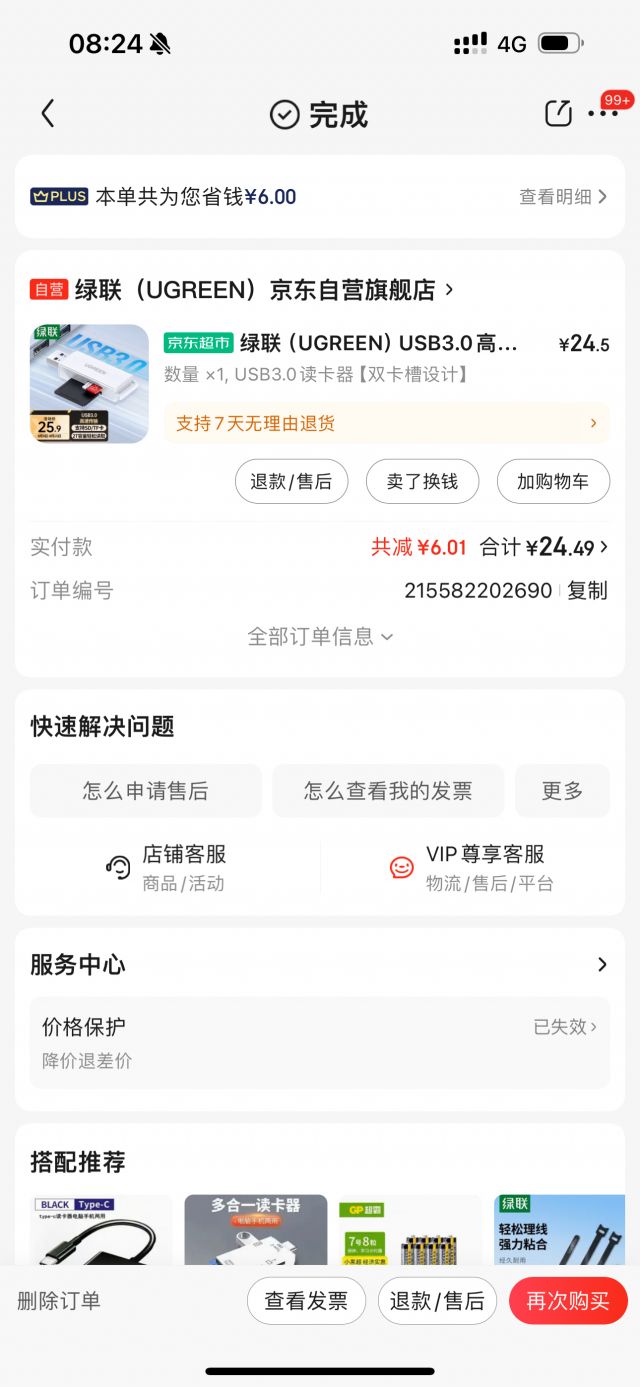The height and width of the screenshot is (1387, 640).
Task: Copy the order number with 复制
Action: click(x=587, y=591)
